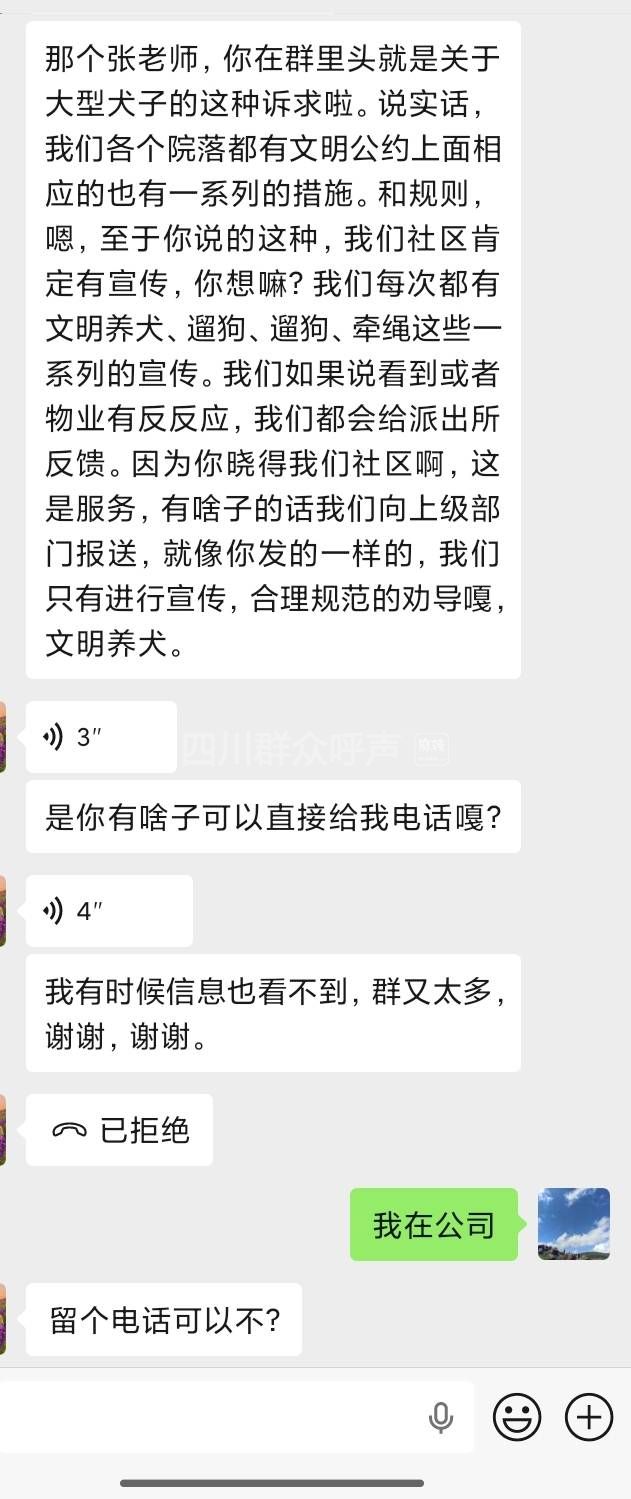Open the emoji sticker panel
The width and height of the screenshot is (631, 1499).
517,1417
